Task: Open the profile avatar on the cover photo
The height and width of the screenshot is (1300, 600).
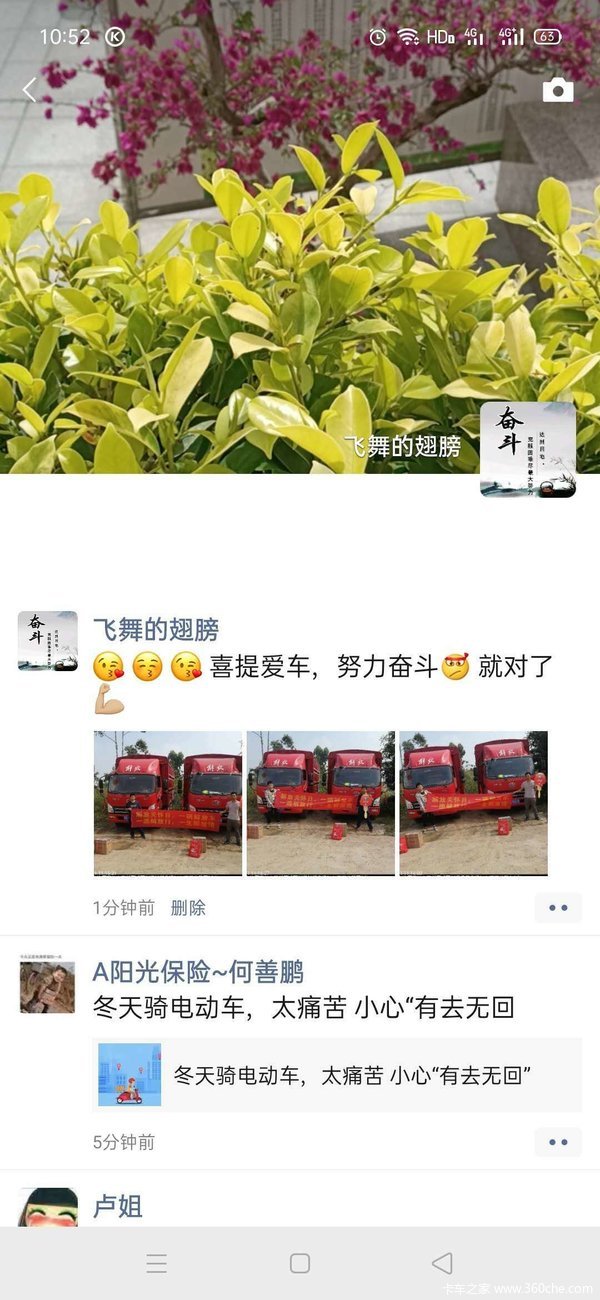Action: pyautogui.click(x=527, y=449)
